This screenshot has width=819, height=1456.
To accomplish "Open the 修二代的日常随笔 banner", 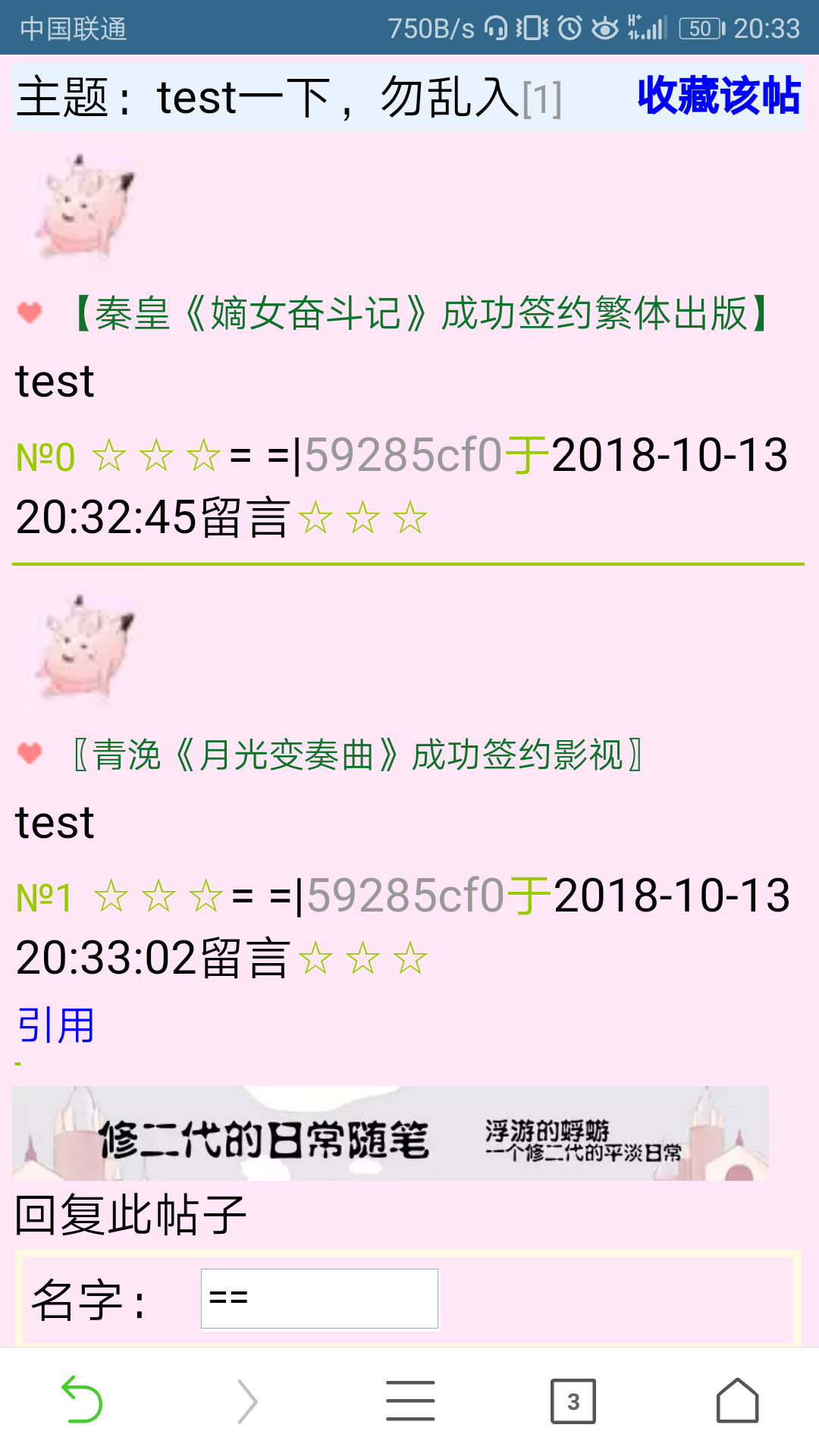I will [x=390, y=1134].
